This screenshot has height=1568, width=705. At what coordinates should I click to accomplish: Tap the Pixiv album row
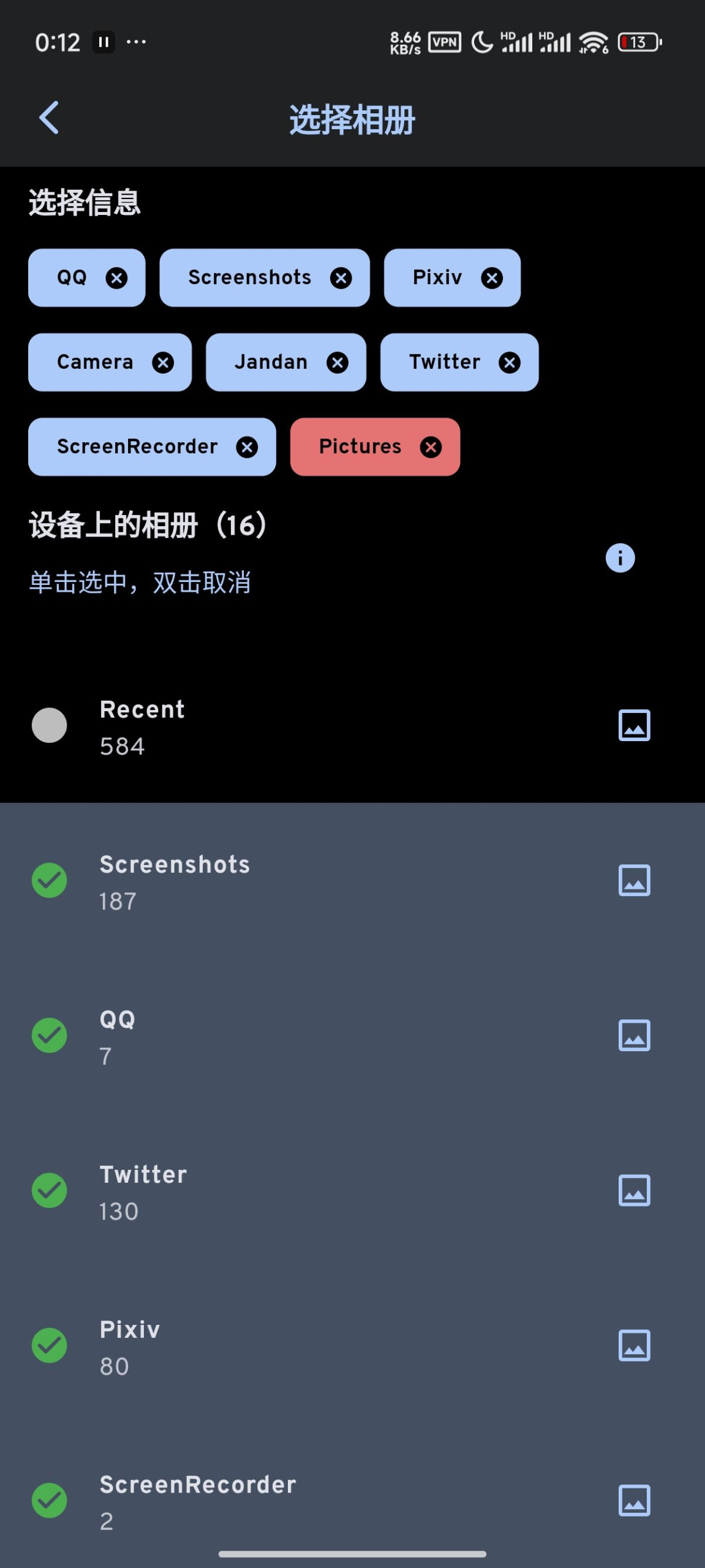[x=352, y=1346]
